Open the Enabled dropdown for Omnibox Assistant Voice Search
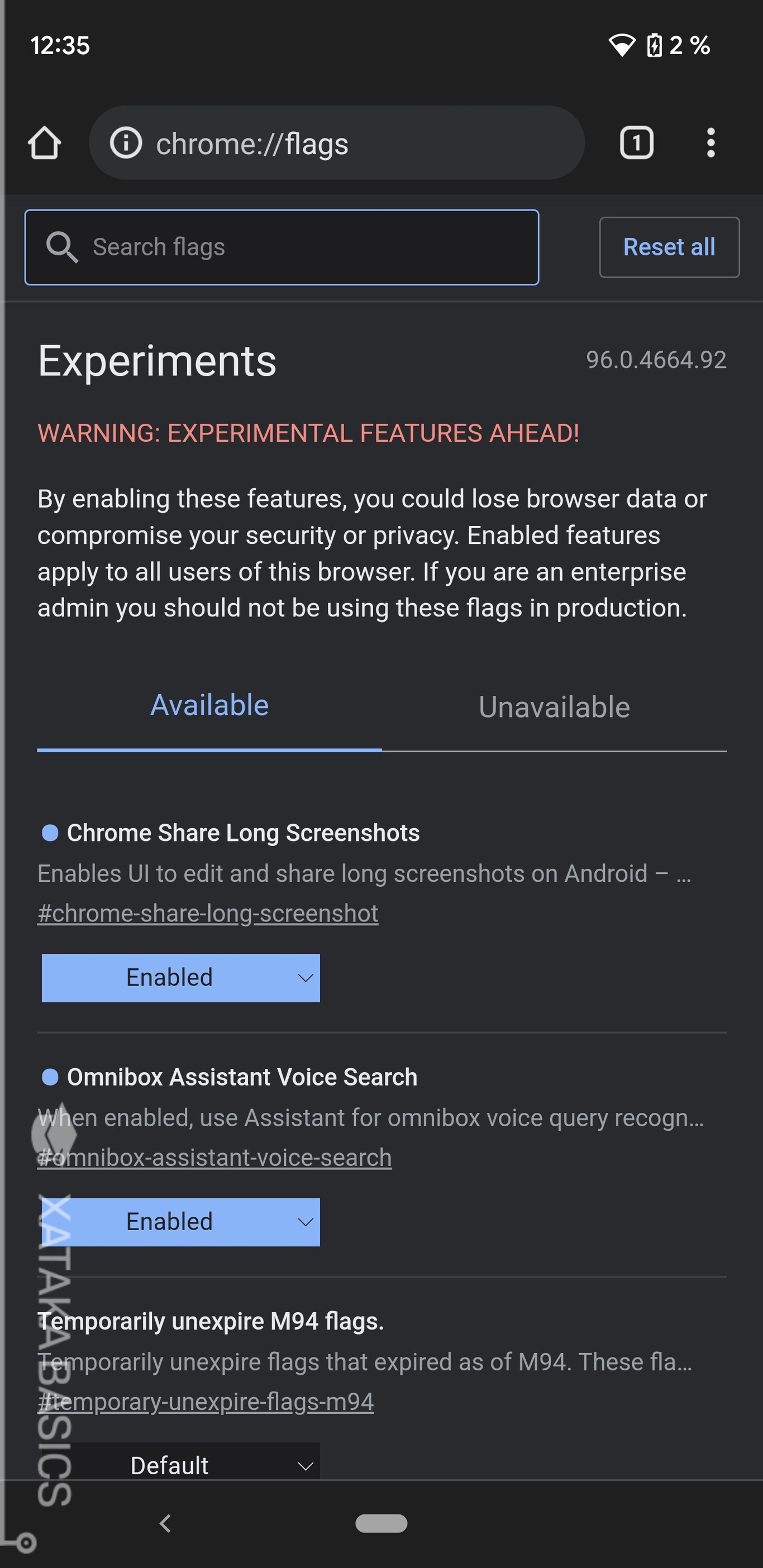763x1568 pixels. pos(180,1222)
